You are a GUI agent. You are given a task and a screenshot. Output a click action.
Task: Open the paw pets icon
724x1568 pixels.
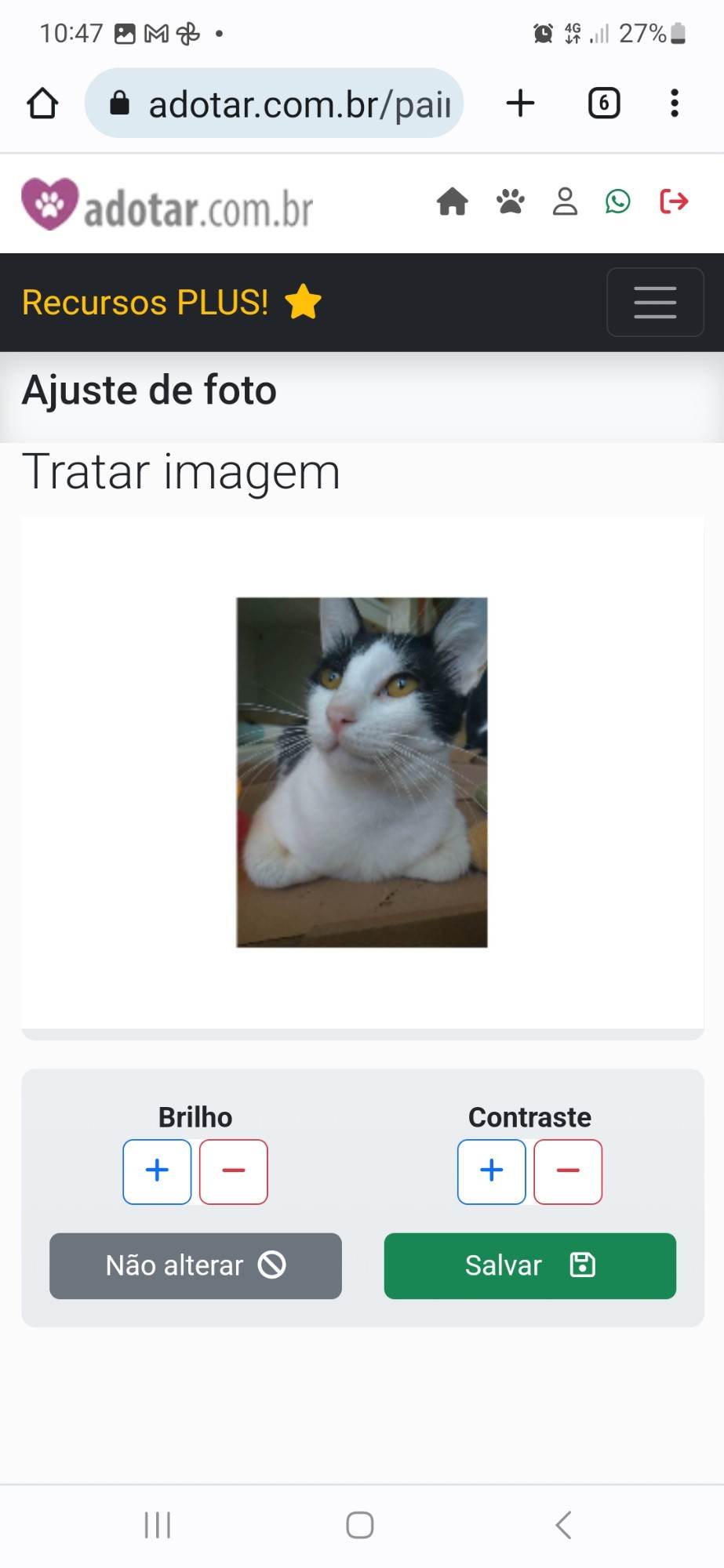click(x=510, y=202)
